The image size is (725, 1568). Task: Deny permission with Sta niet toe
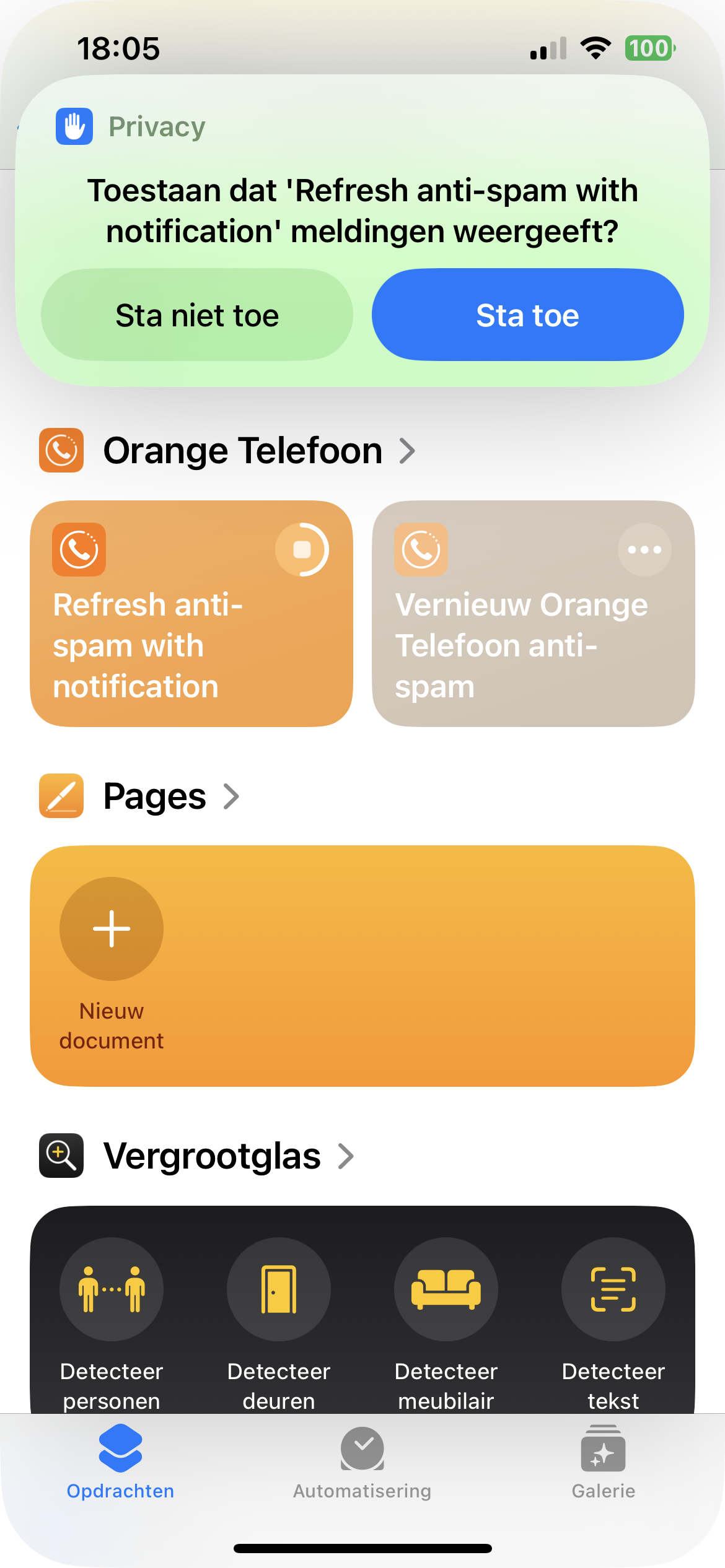197,315
